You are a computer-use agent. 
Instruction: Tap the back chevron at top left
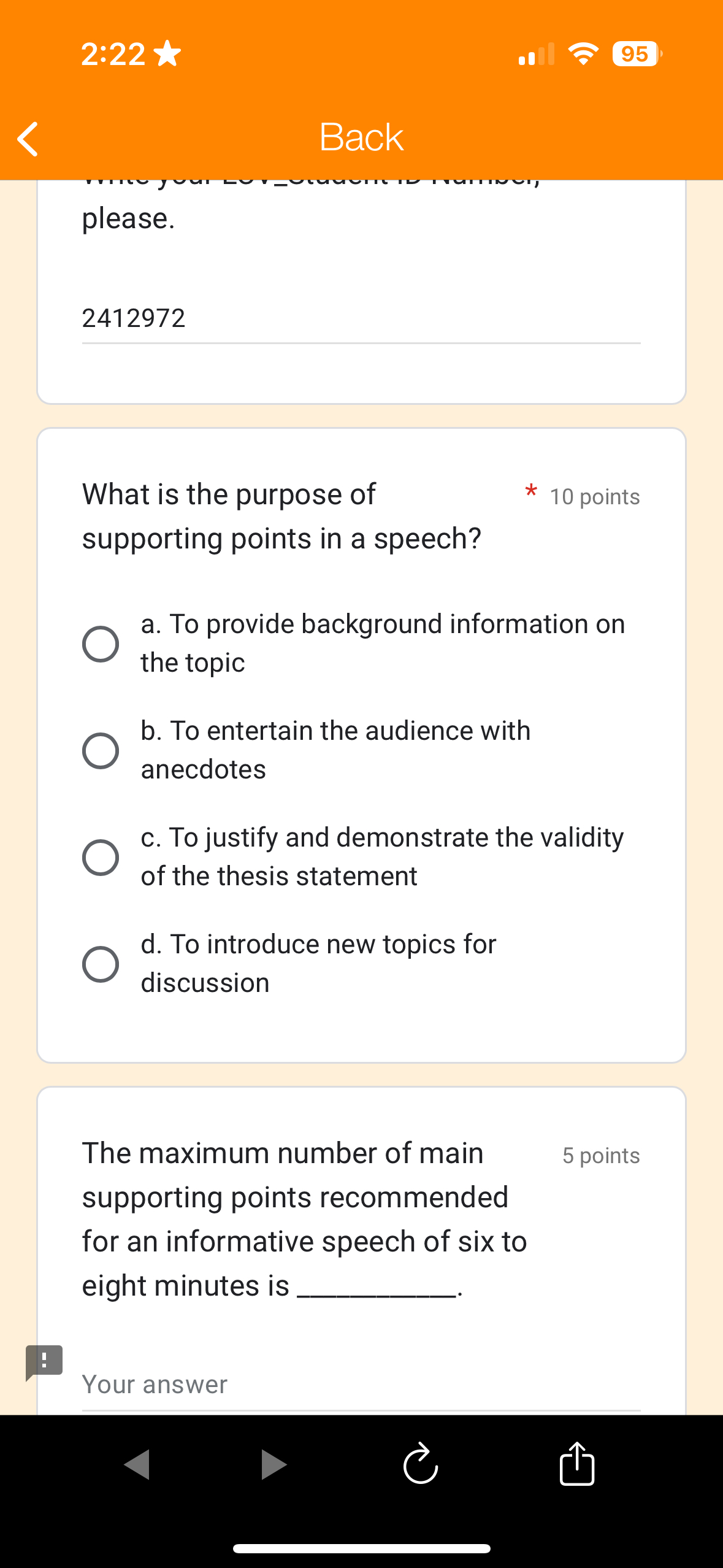point(27,138)
